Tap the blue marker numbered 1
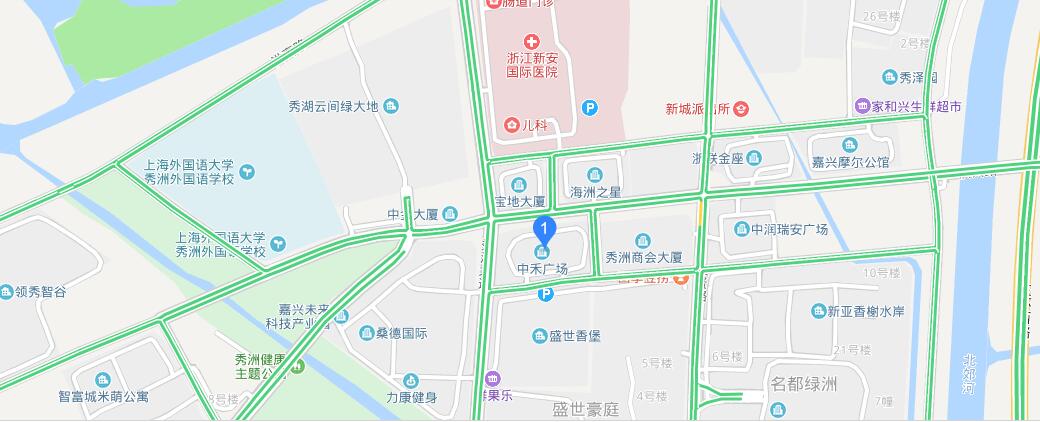This screenshot has height=422, width=1040. pos(543,229)
